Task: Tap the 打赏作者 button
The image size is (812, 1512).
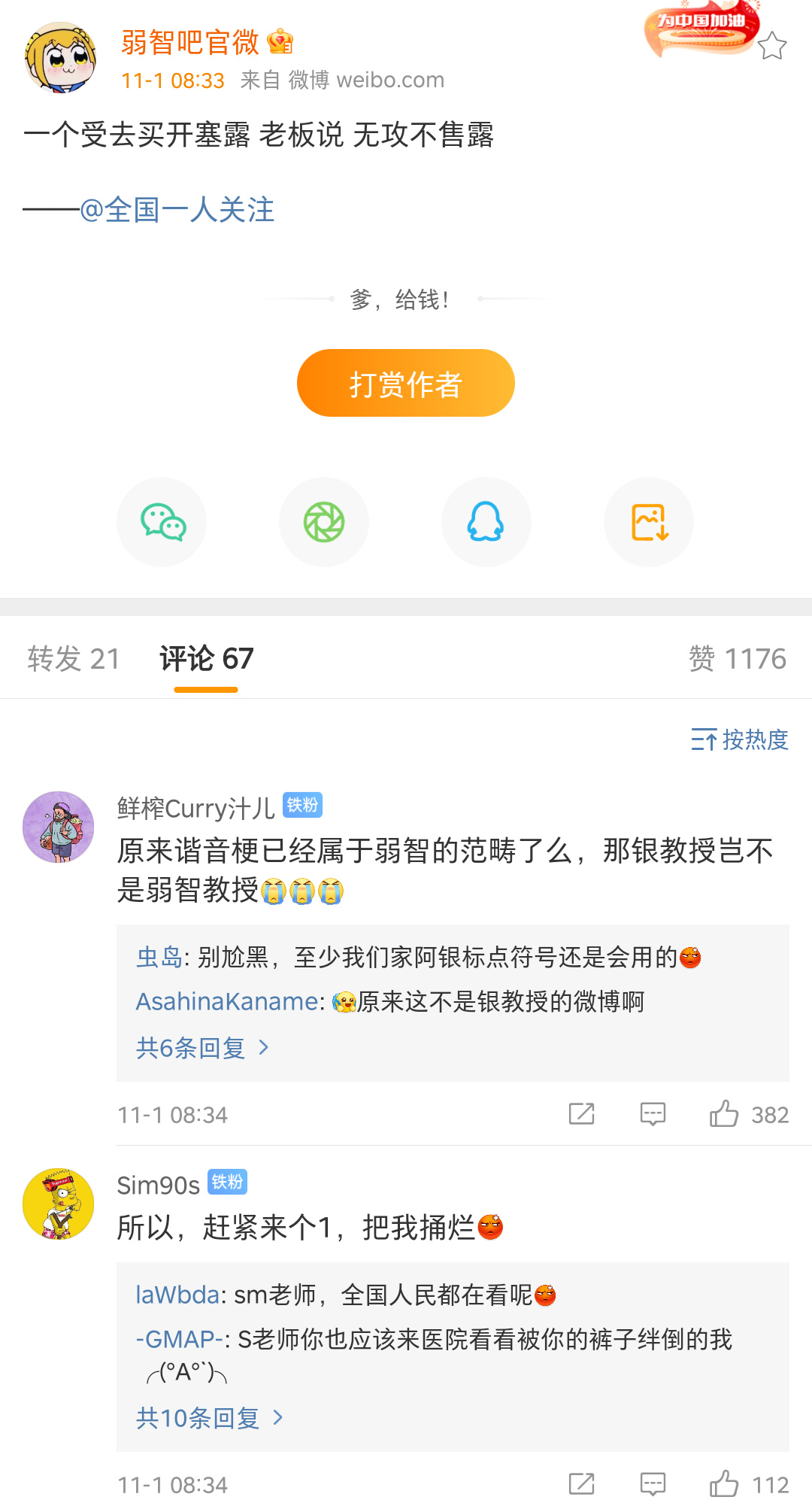Action: (405, 383)
